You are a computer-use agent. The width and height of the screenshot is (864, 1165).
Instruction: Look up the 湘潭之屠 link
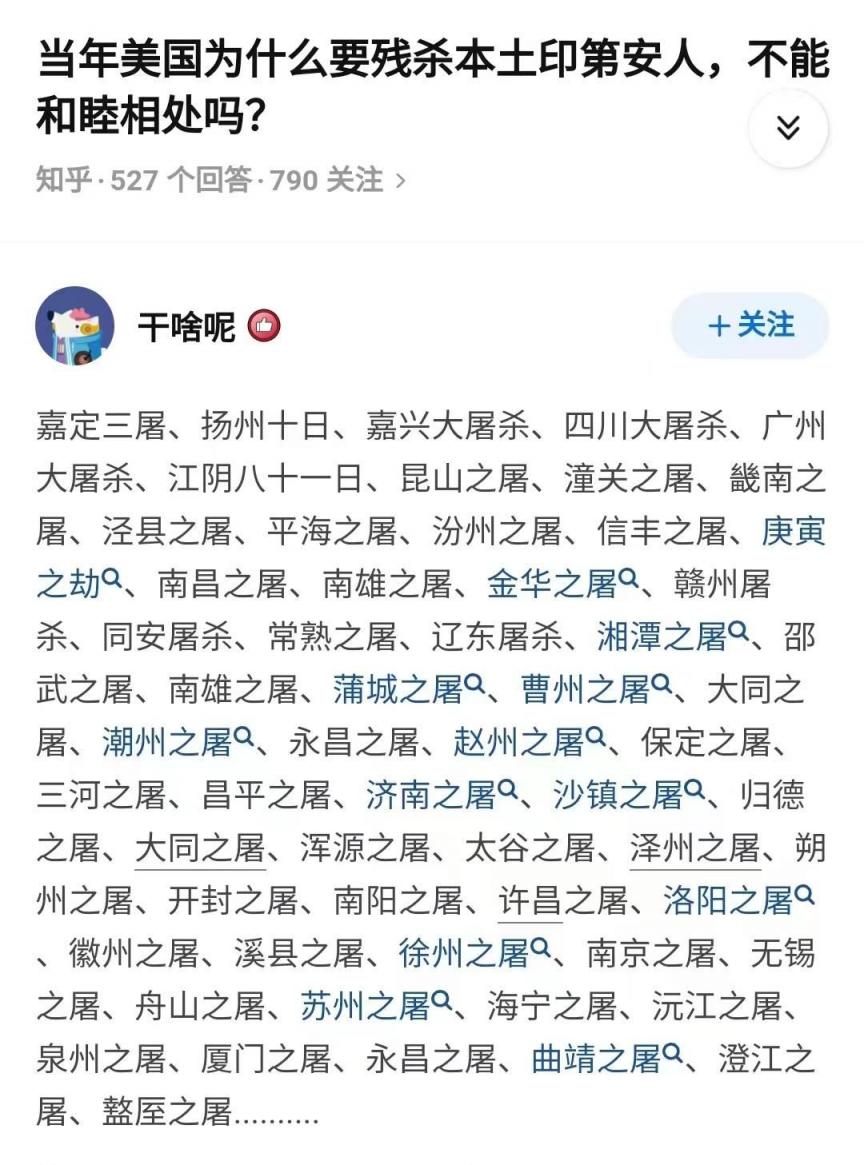point(672,636)
